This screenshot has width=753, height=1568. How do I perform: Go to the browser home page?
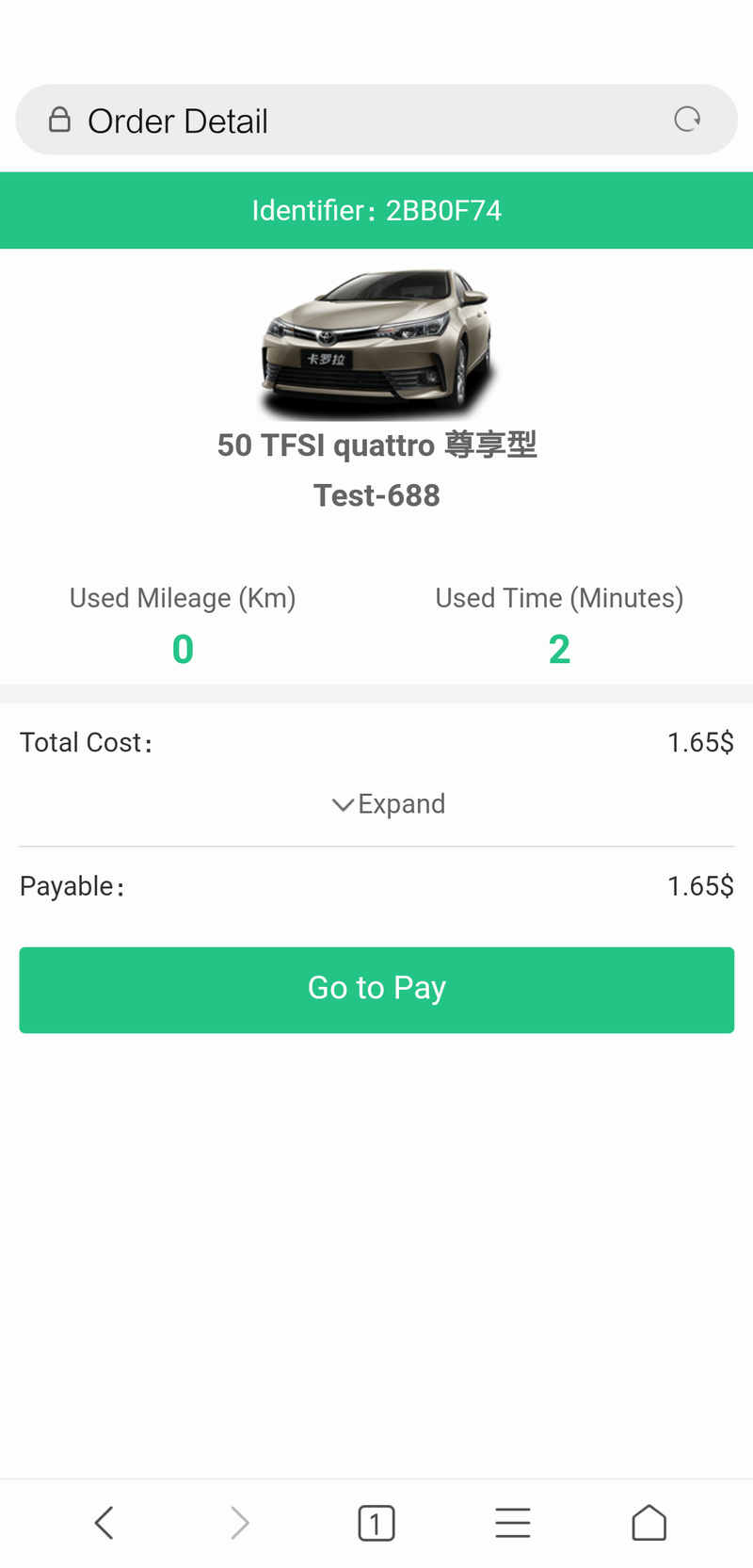point(649,1523)
